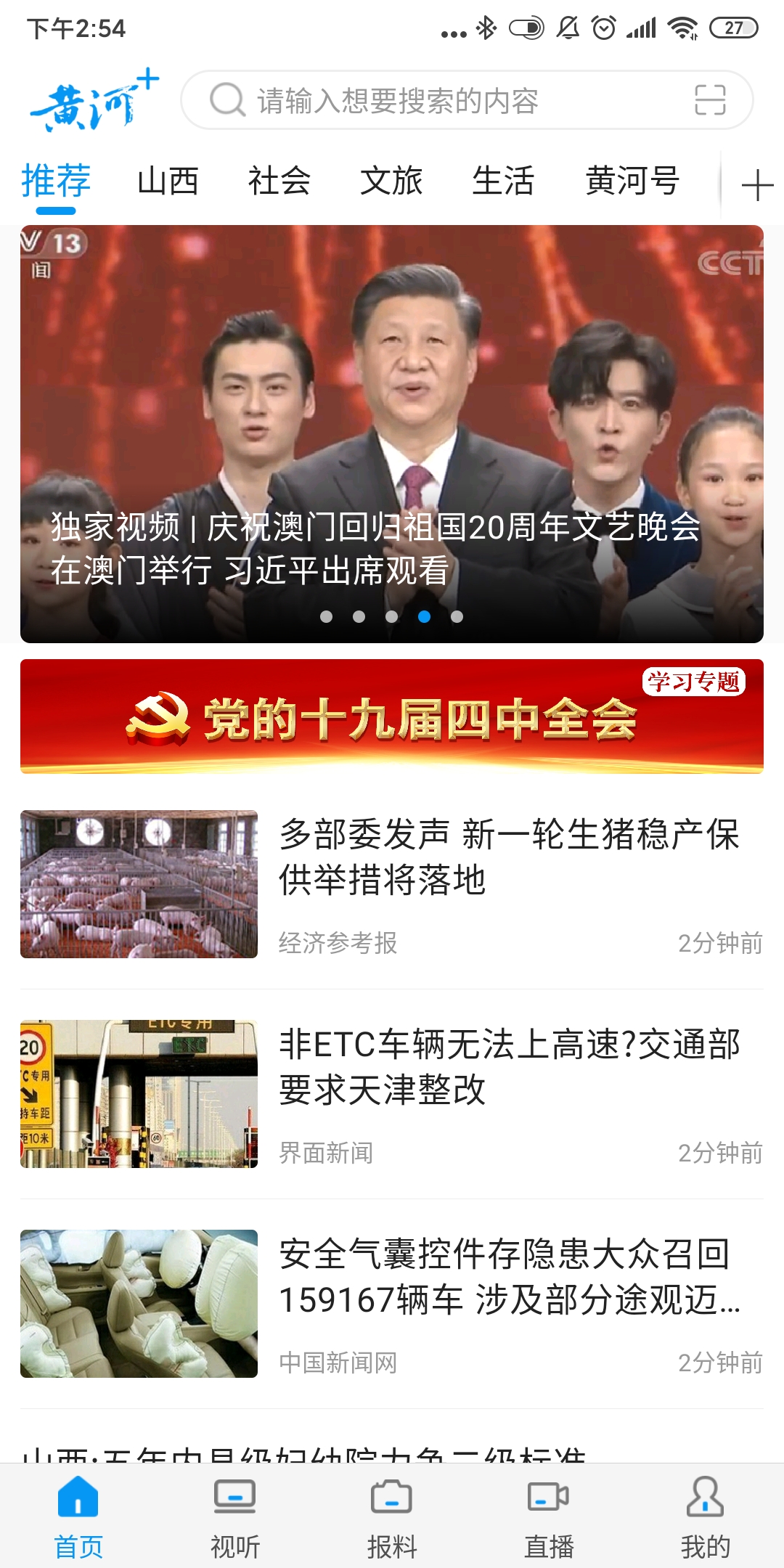The height and width of the screenshot is (1568, 784).
Task: Open 我的 profile tab
Action: [x=705, y=1517]
